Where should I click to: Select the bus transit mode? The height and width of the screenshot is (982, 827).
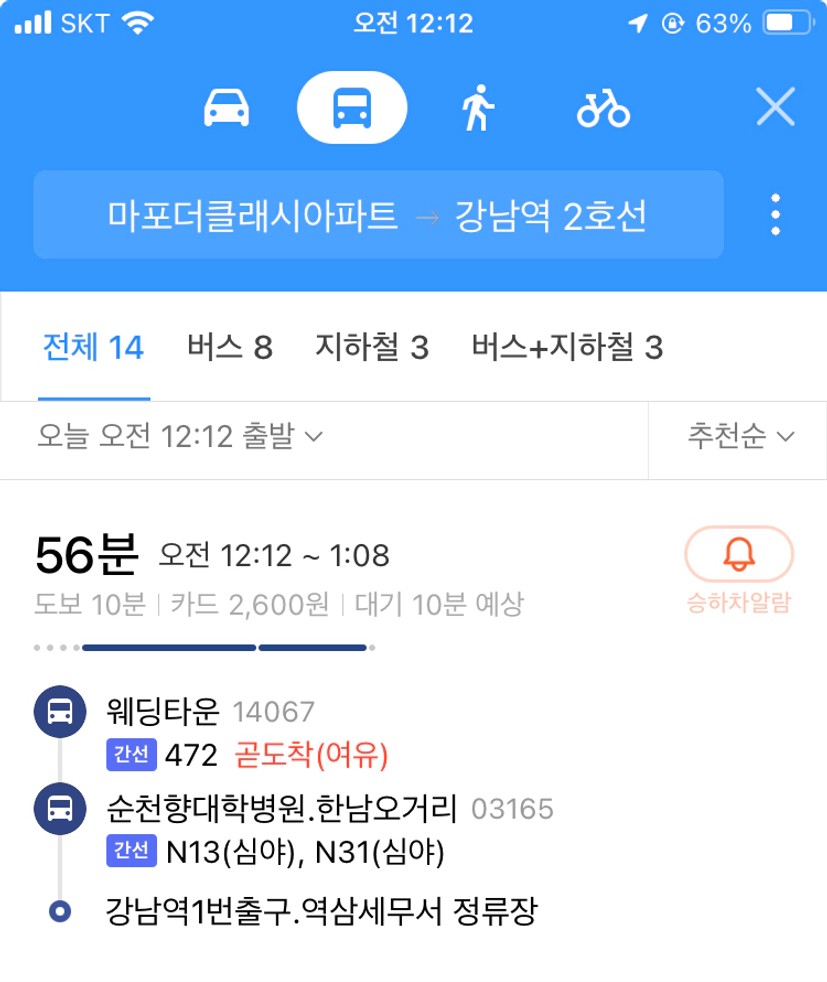click(x=351, y=107)
